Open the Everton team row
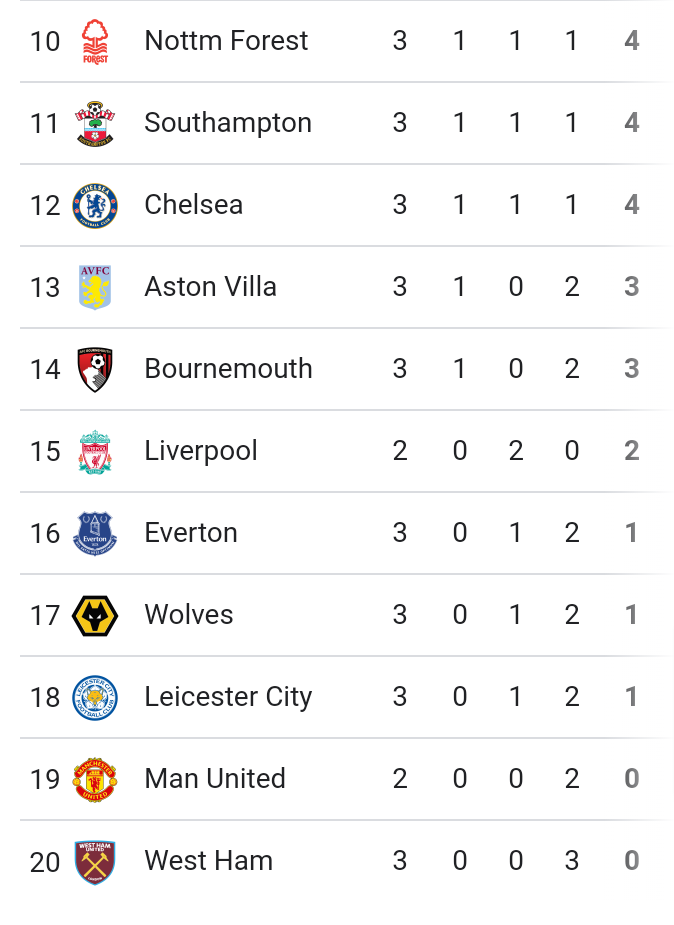The image size is (674, 925). (191, 533)
